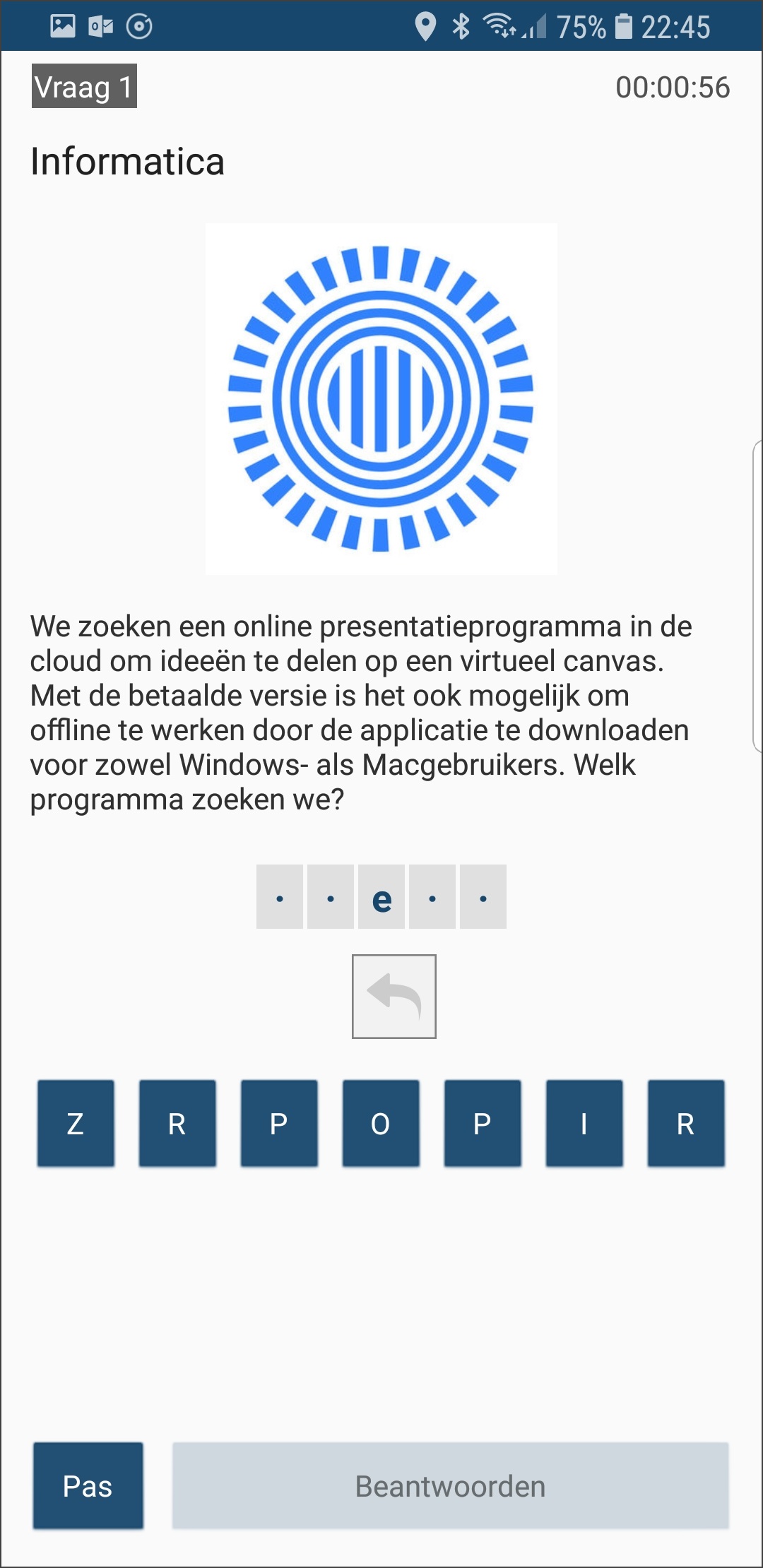Skip the question with Pas

point(88,1486)
